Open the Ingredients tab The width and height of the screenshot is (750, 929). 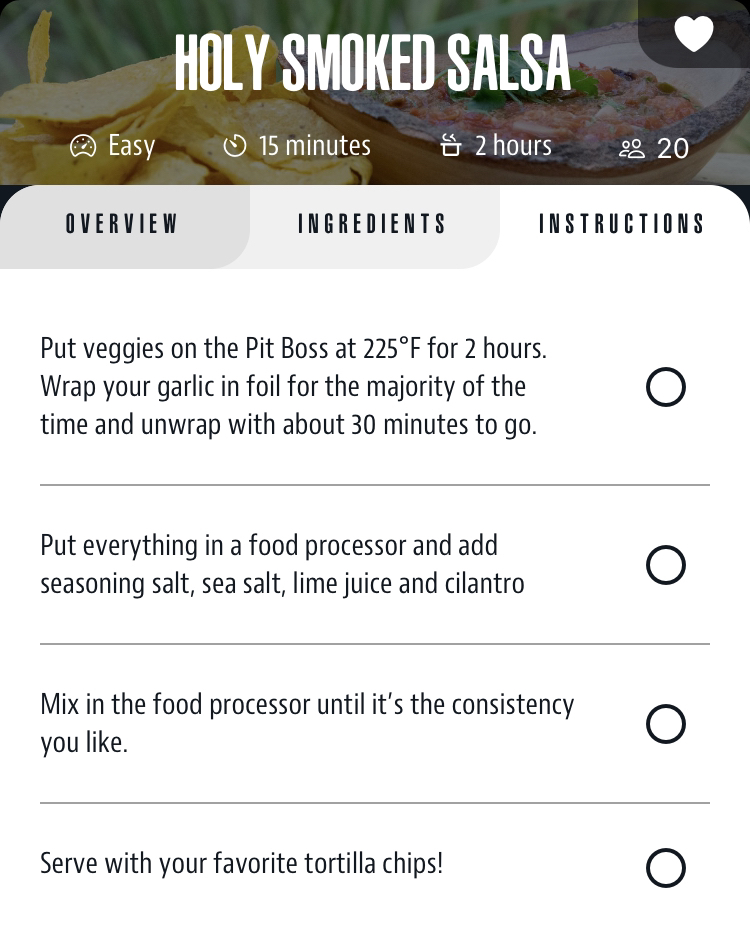tap(372, 224)
